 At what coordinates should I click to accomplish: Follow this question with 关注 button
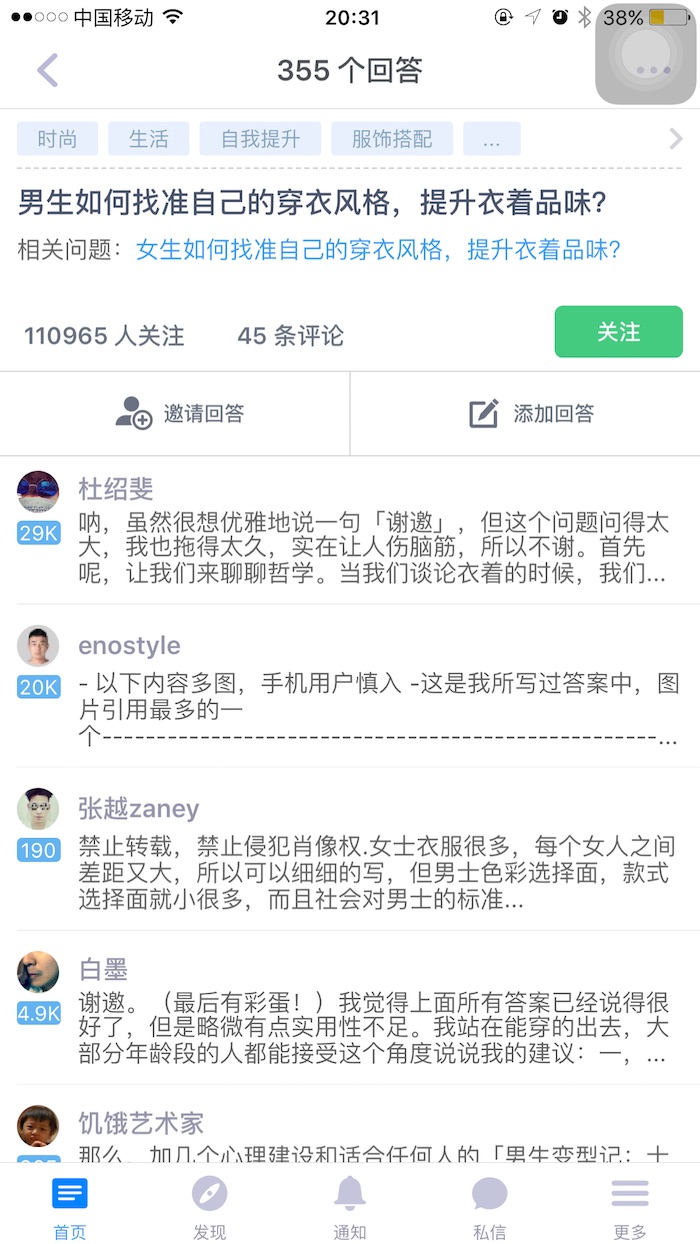pyautogui.click(x=619, y=332)
